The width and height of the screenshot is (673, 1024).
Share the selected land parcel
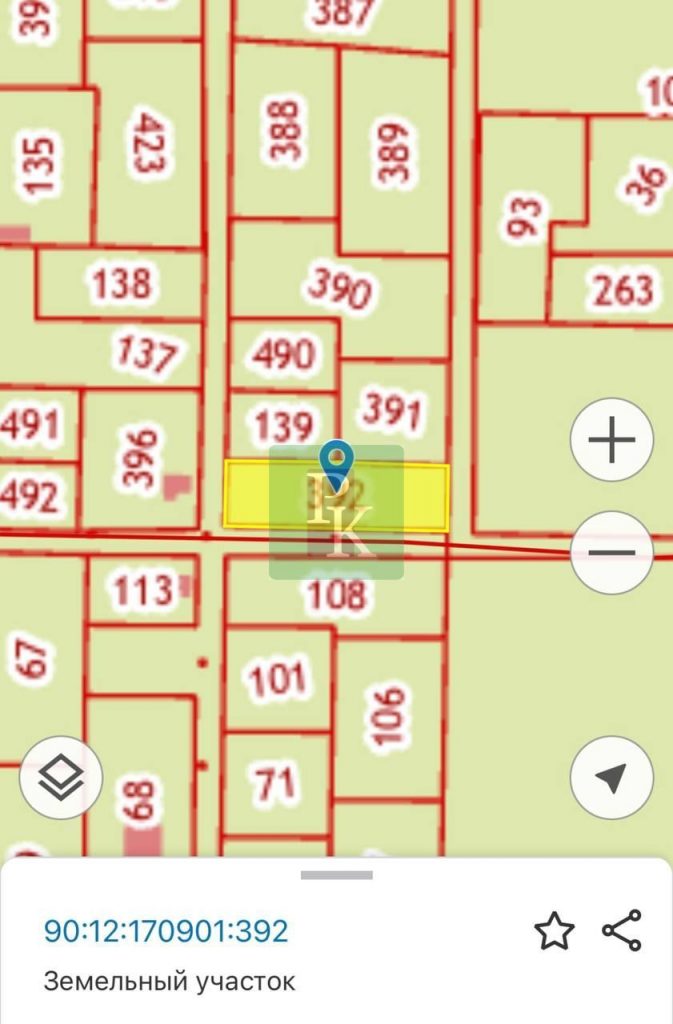tap(621, 931)
